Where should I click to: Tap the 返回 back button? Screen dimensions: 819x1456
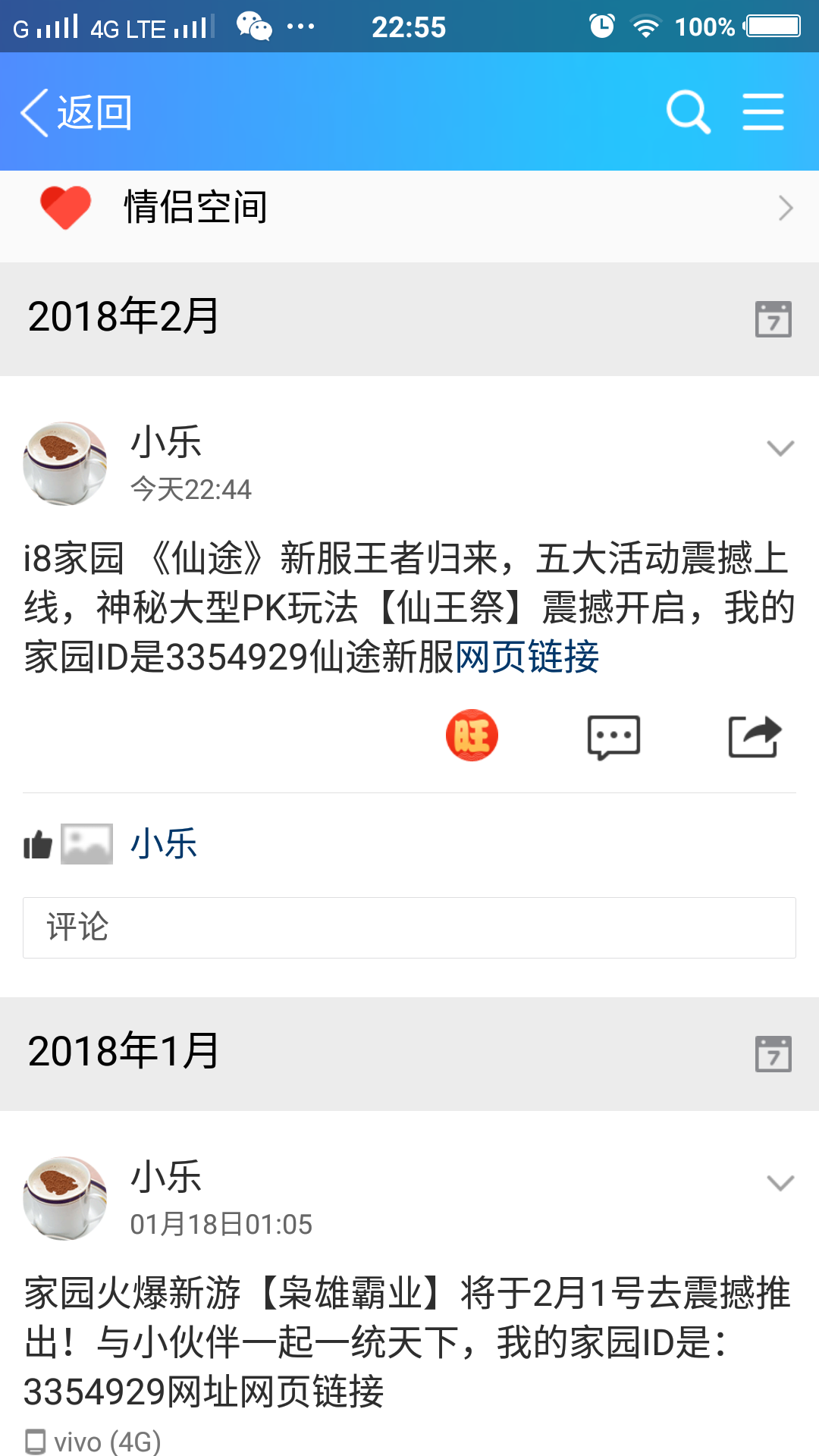click(x=76, y=113)
